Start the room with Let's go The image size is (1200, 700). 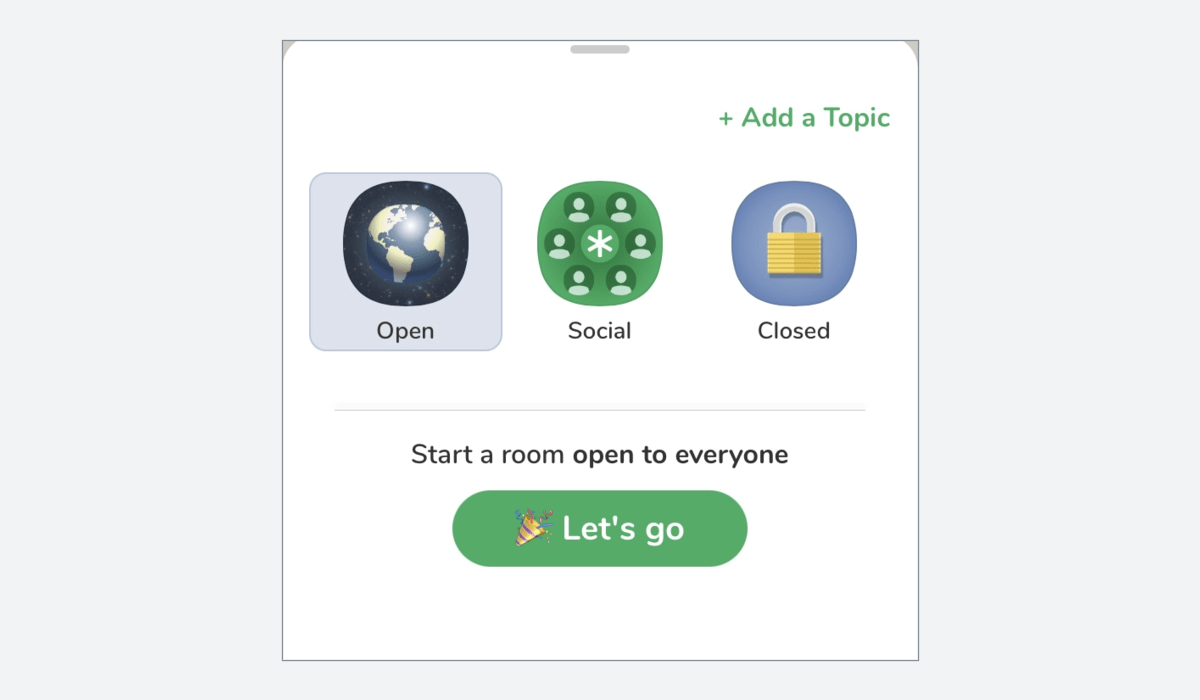599,528
